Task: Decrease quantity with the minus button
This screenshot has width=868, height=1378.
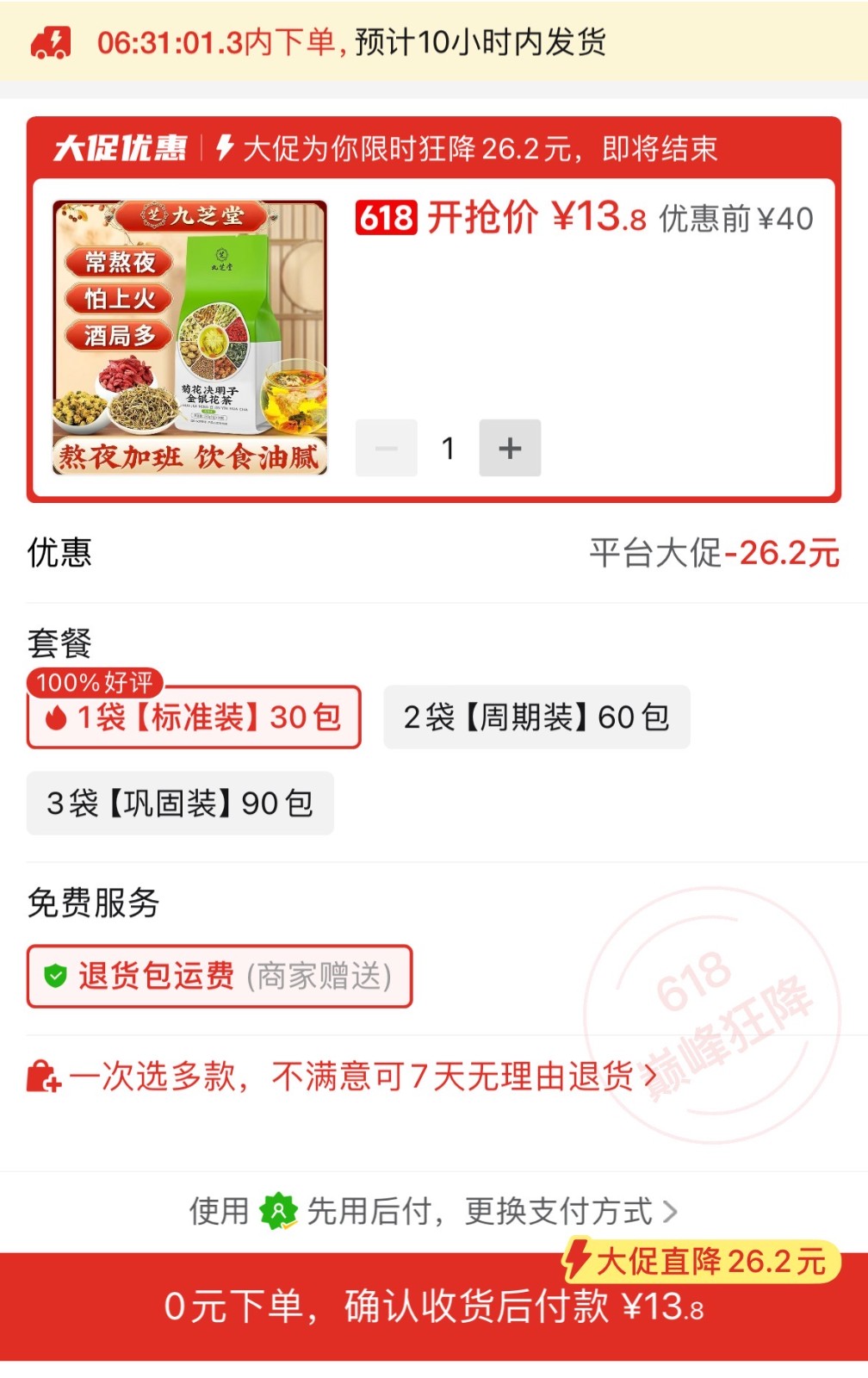Action: tap(387, 448)
